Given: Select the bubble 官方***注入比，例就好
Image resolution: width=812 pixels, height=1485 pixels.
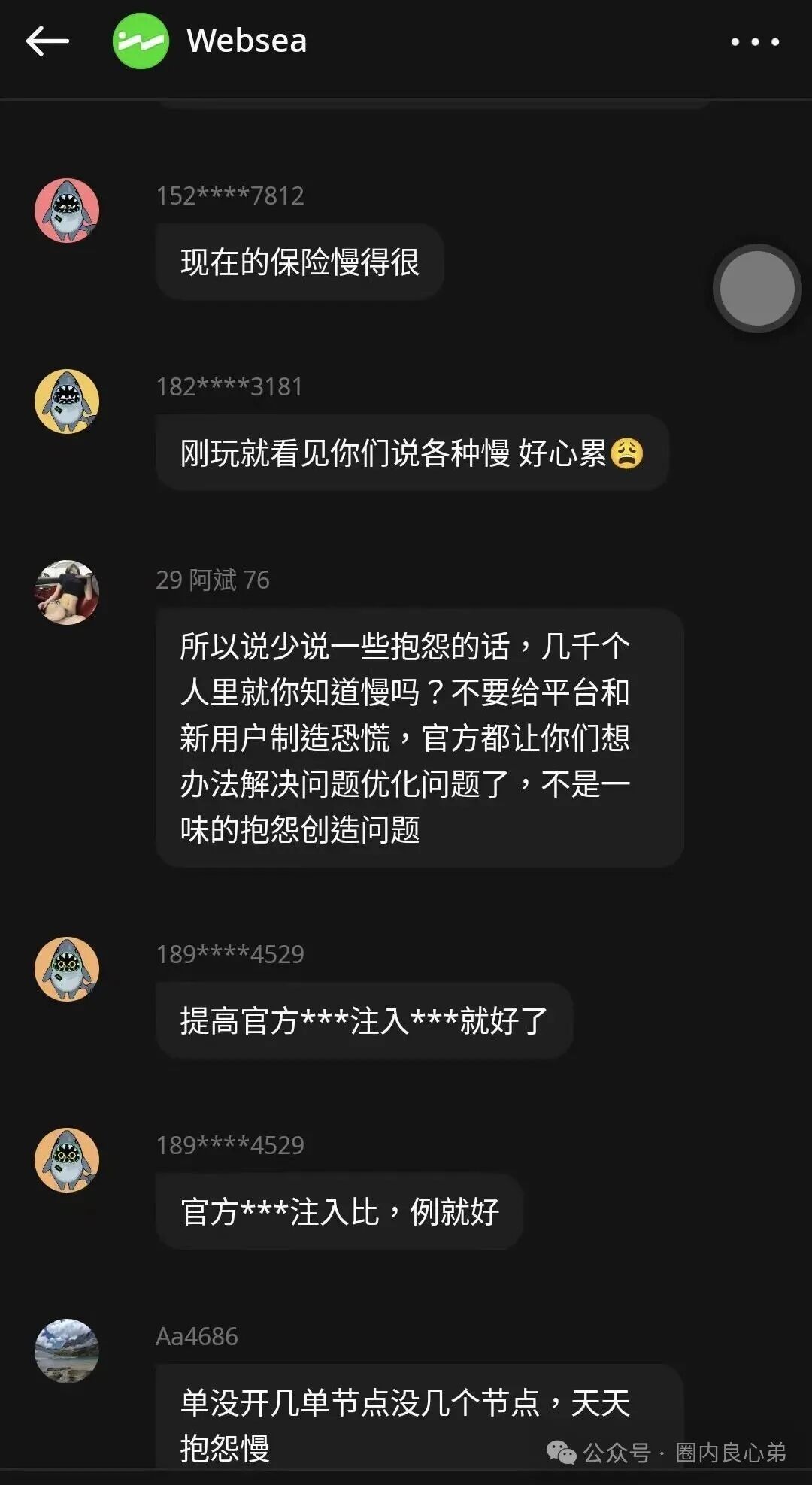Looking at the screenshot, I should [x=339, y=1211].
